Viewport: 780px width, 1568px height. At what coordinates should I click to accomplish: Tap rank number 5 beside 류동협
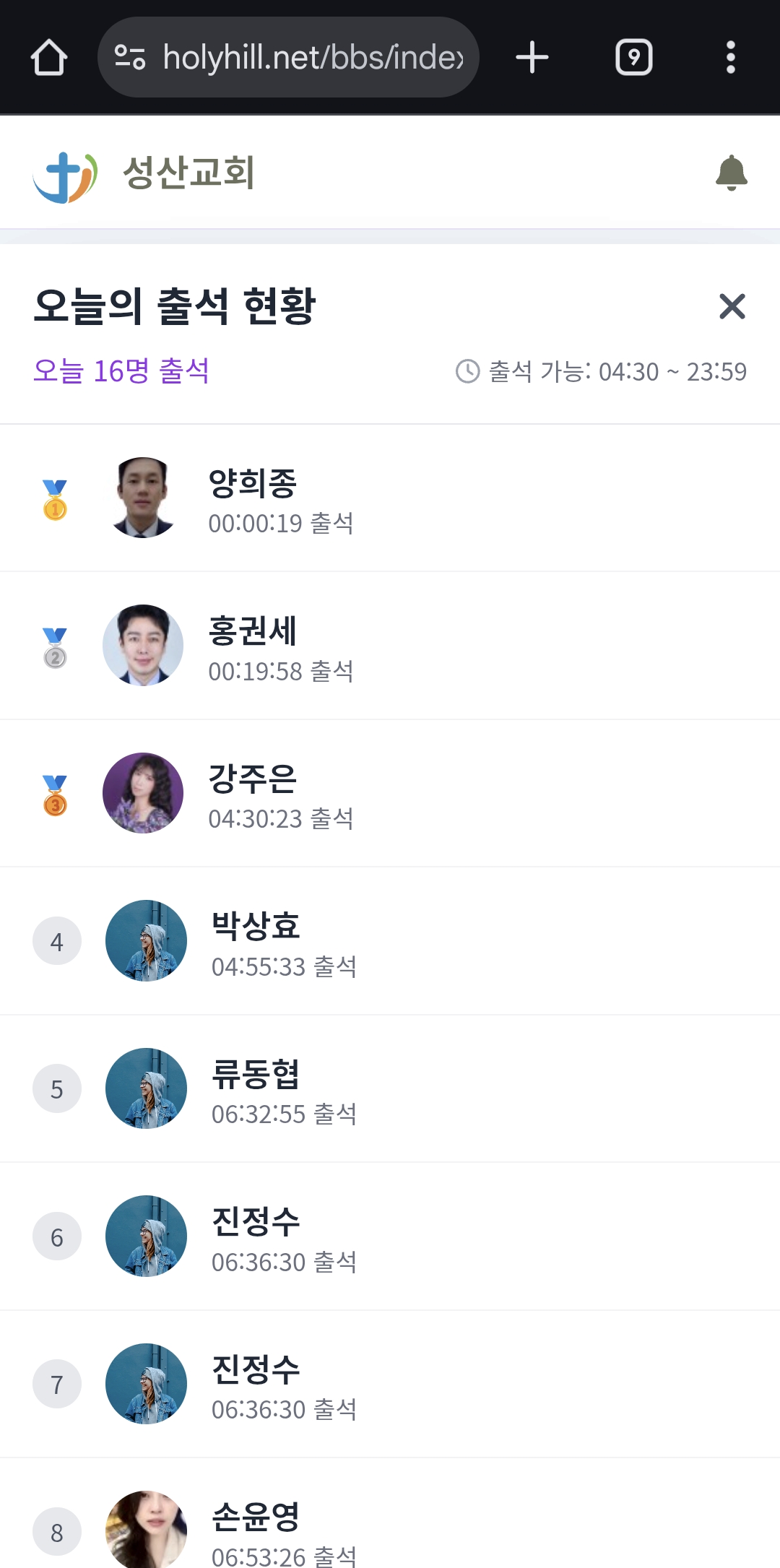57,1088
